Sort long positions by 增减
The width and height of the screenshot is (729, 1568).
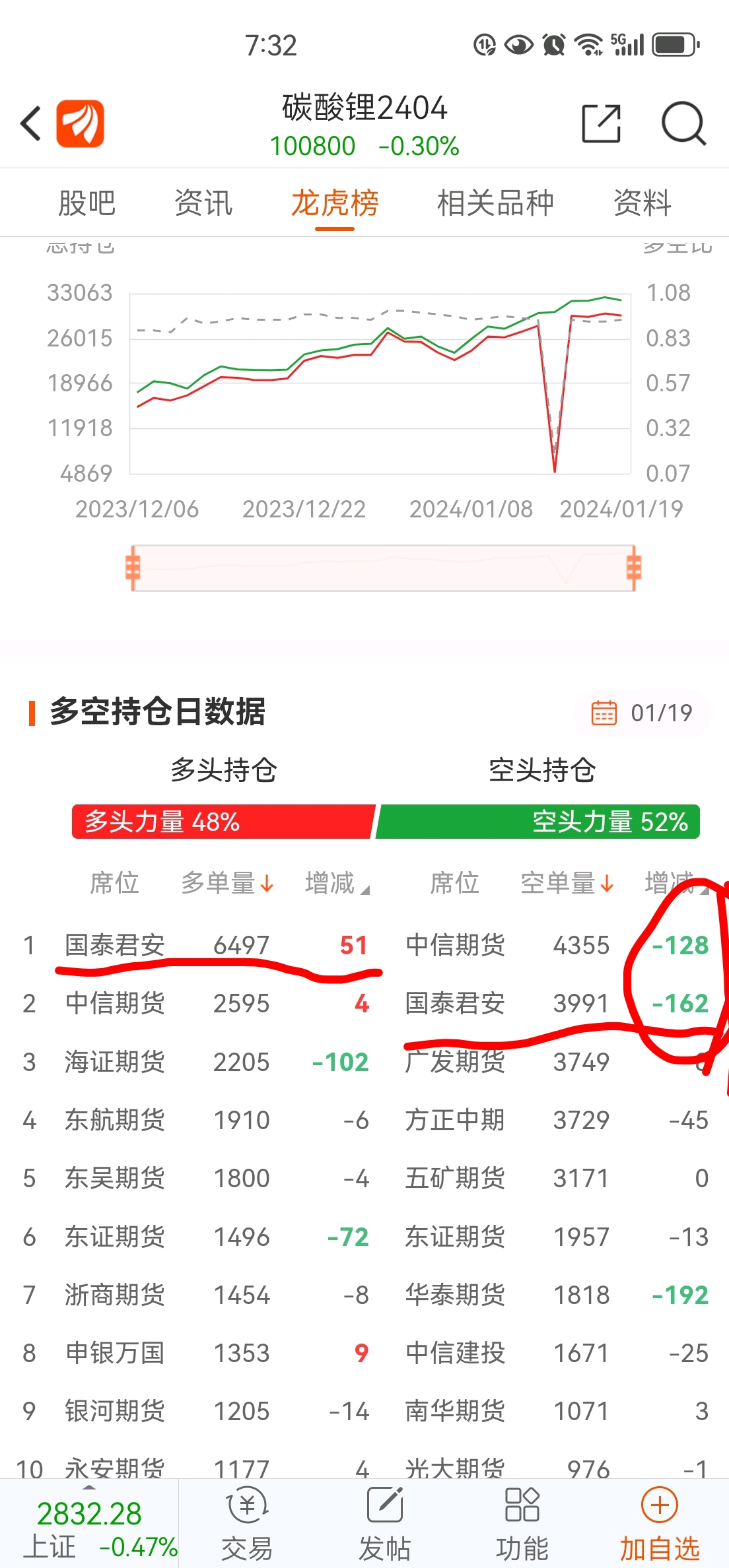[337, 883]
